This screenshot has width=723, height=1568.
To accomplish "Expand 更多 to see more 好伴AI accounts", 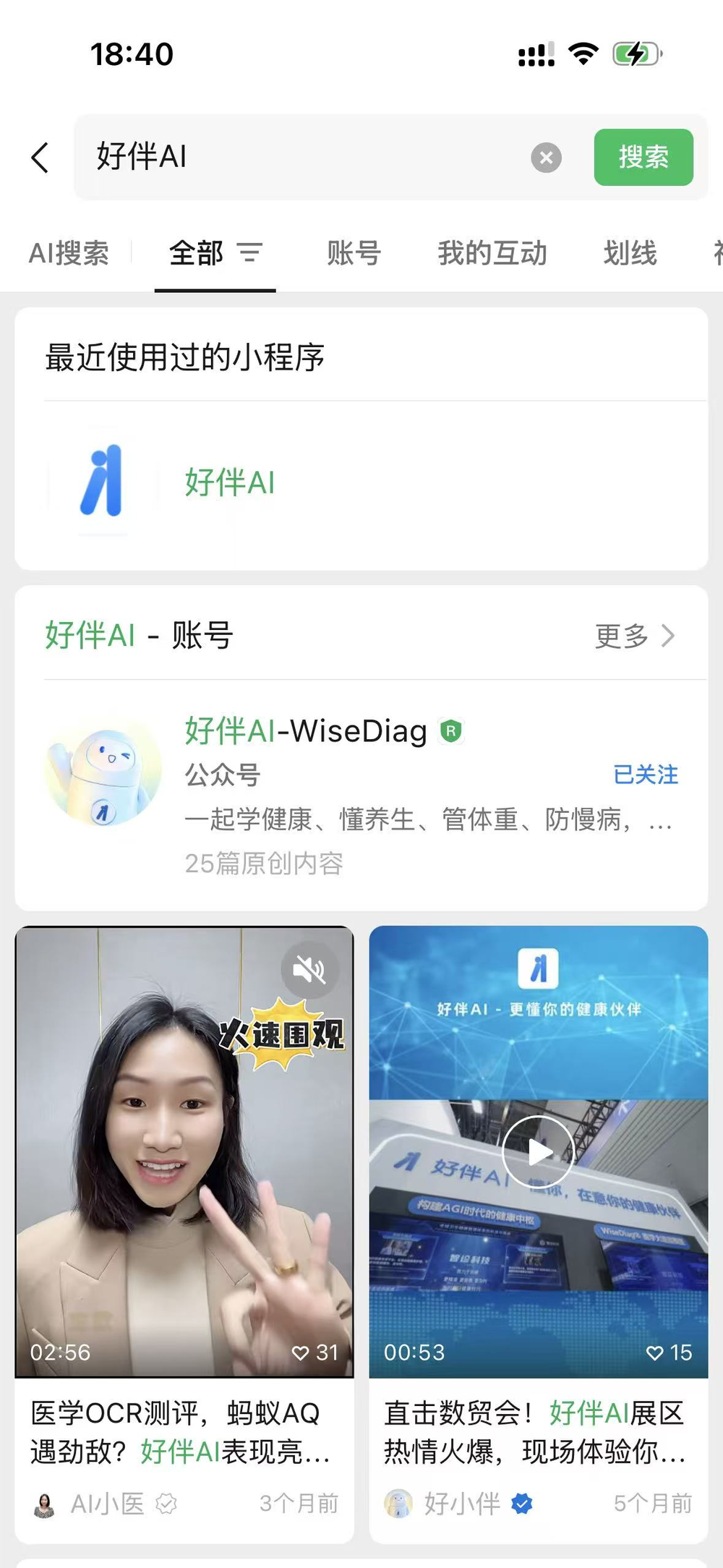I will pos(634,636).
